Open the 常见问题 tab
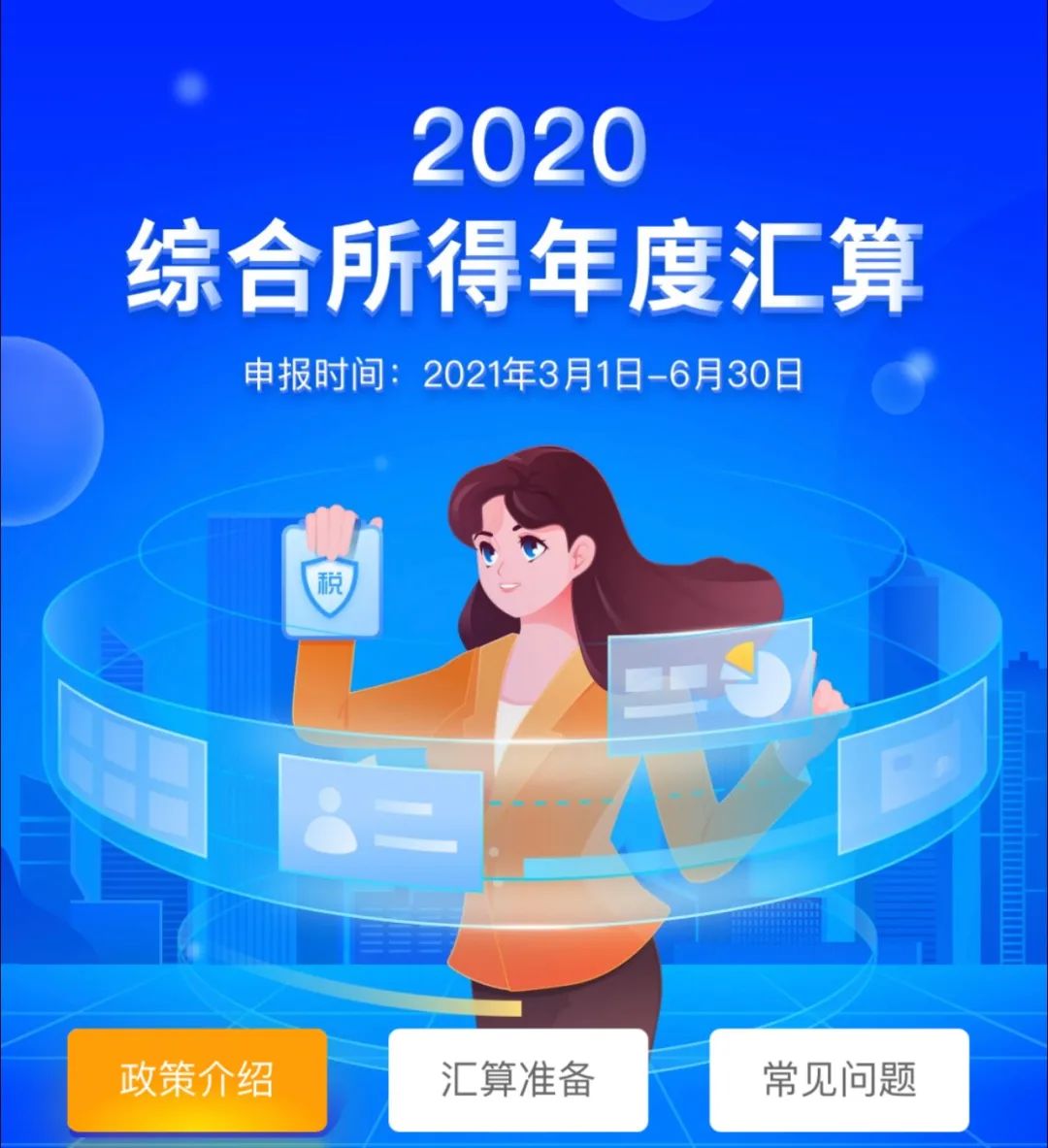Image resolution: width=1048 pixels, height=1148 pixels. pos(839,1079)
